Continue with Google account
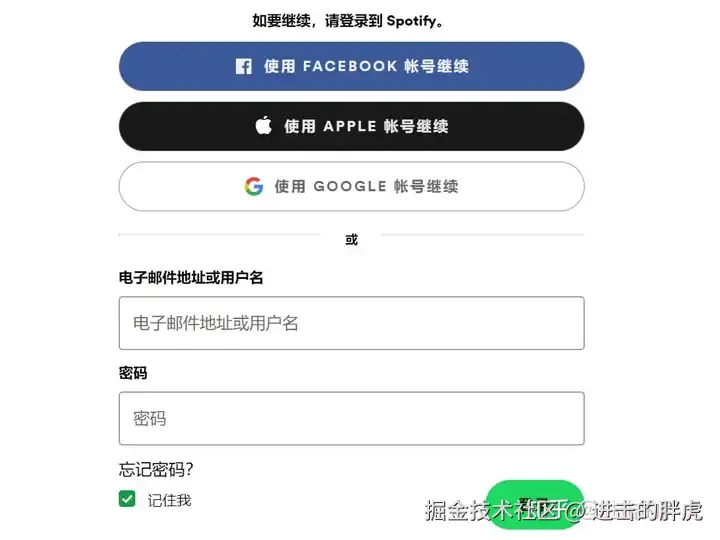 tap(351, 186)
